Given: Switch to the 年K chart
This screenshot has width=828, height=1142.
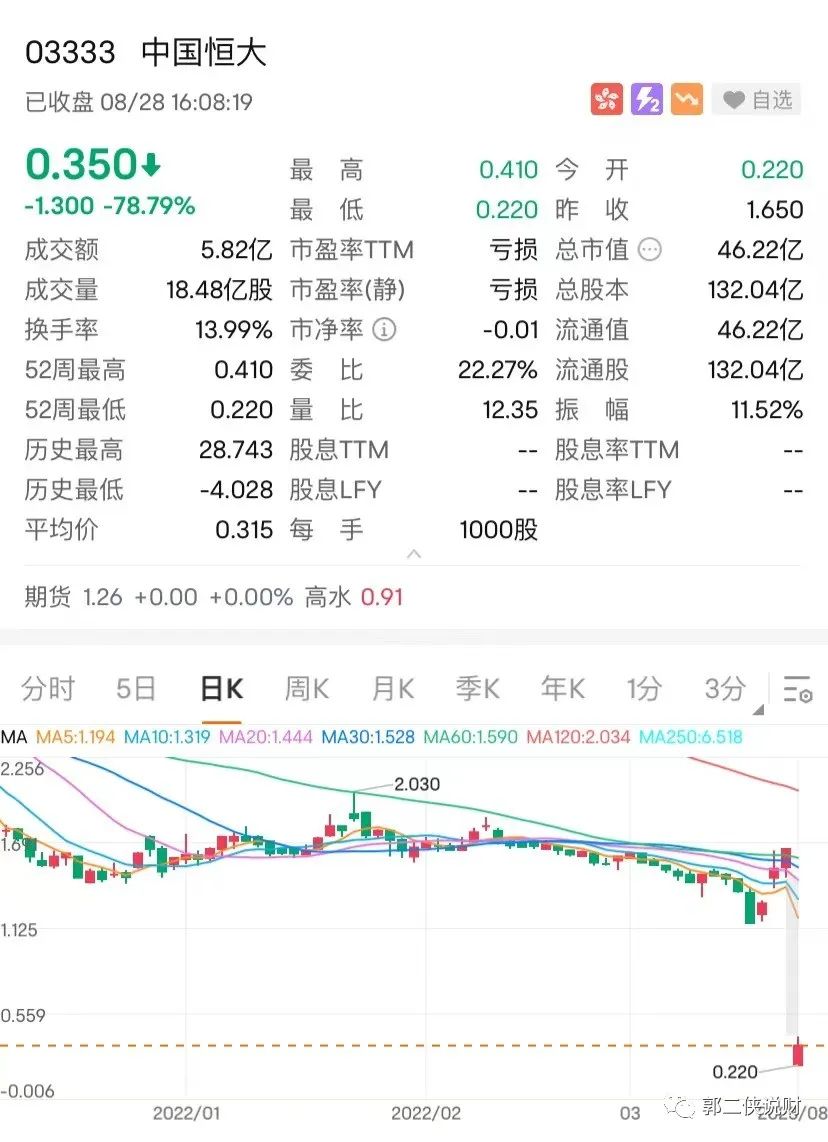Looking at the screenshot, I should (x=562, y=688).
